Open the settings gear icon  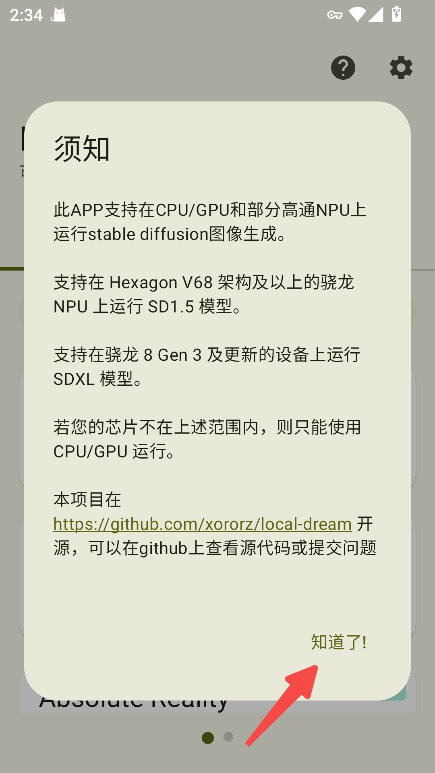coord(401,68)
